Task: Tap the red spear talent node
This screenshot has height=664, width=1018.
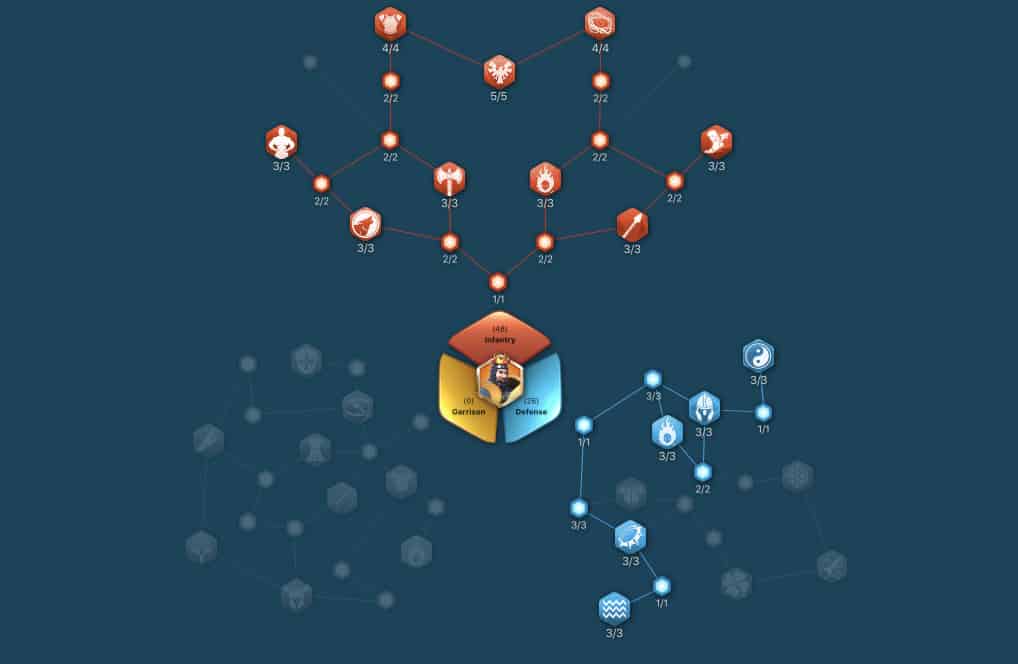Action: (632, 224)
